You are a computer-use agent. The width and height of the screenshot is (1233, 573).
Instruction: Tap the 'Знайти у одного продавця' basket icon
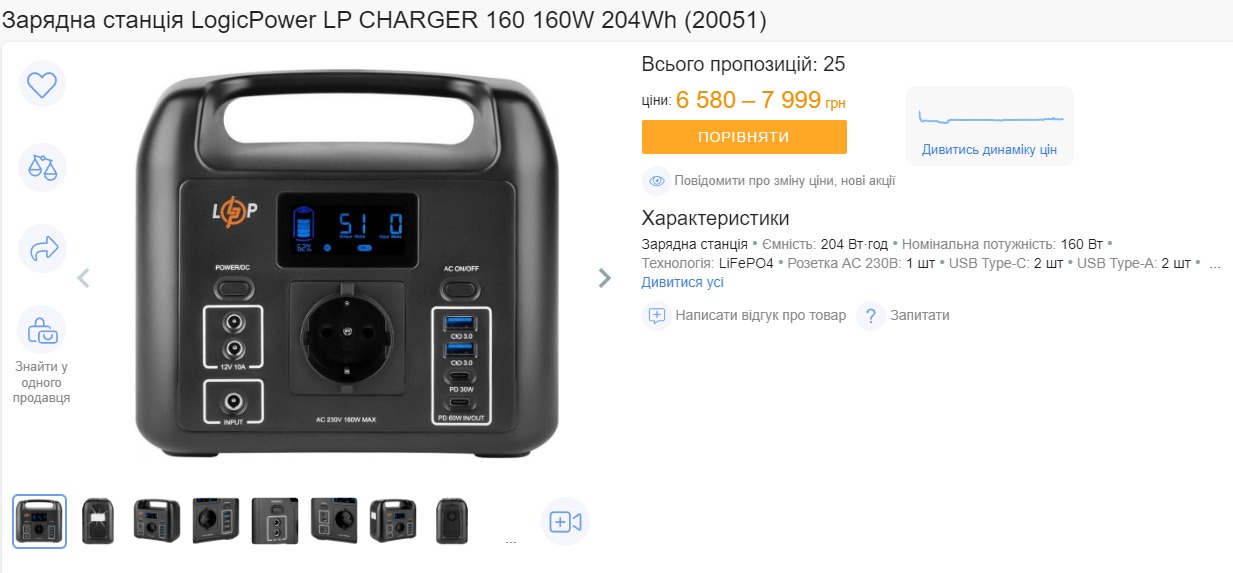[42, 330]
